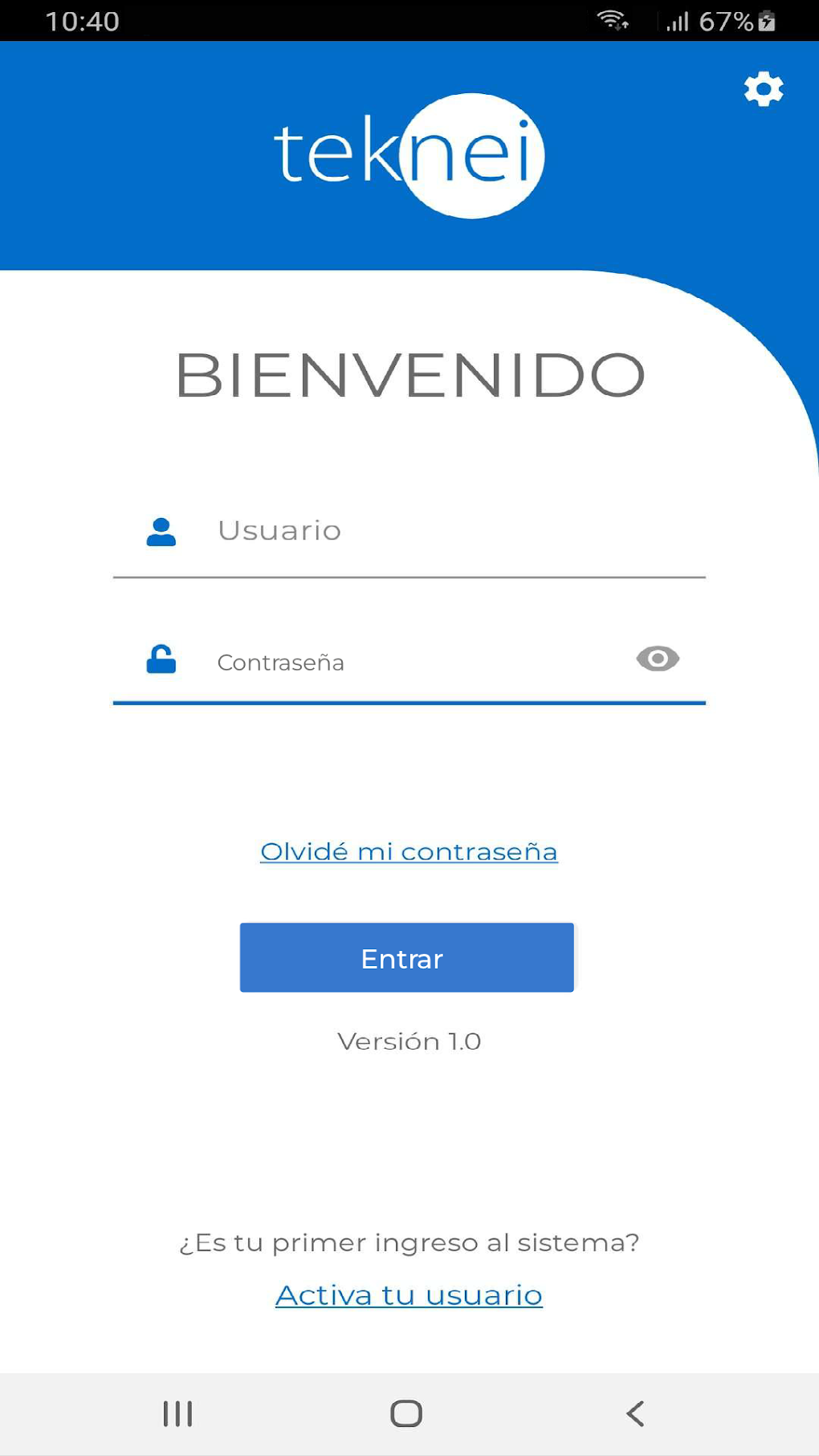Click the Versión 1.0 text

408,1042
